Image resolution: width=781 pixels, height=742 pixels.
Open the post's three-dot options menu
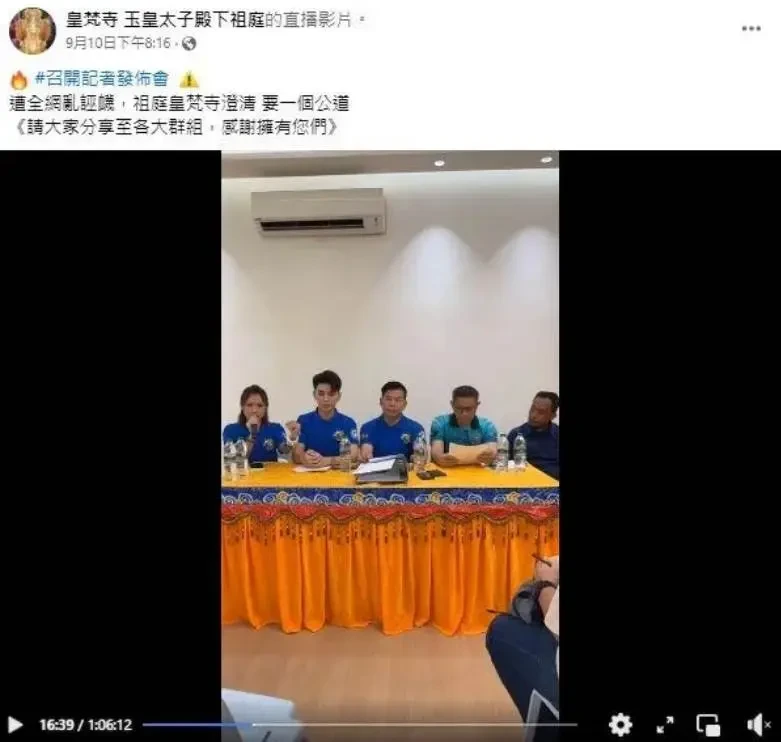(751, 29)
